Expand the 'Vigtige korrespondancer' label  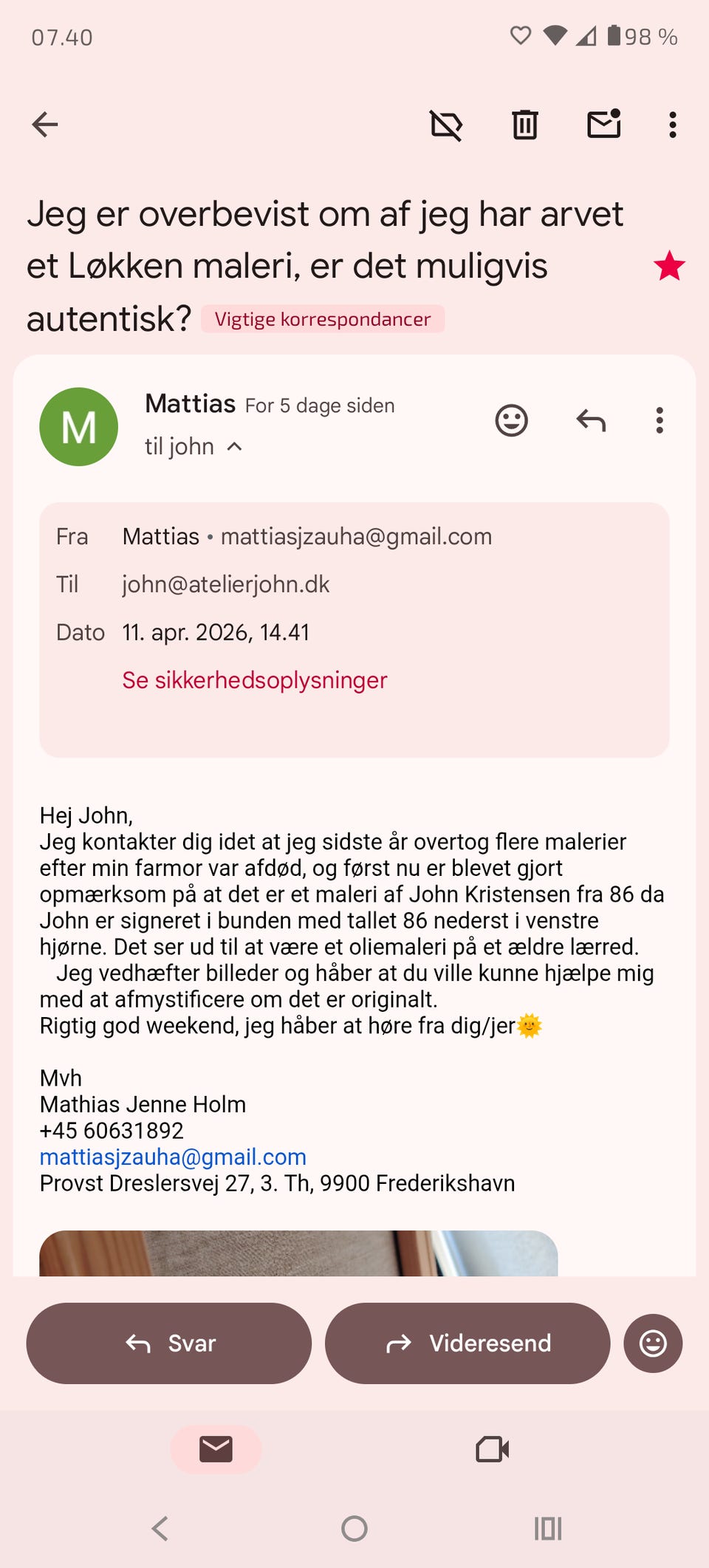[323, 319]
